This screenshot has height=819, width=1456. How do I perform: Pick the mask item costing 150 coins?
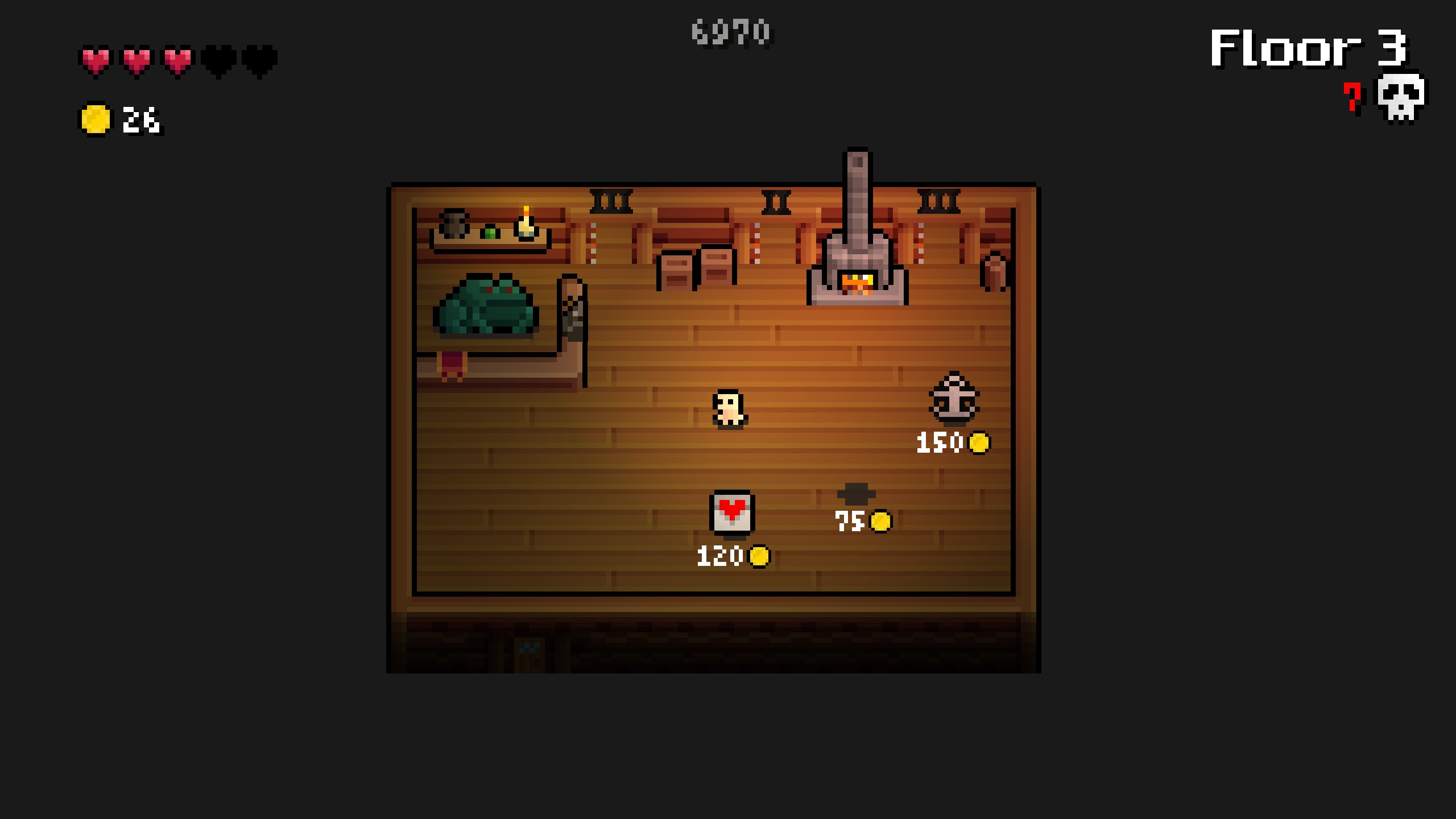click(x=954, y=399)
